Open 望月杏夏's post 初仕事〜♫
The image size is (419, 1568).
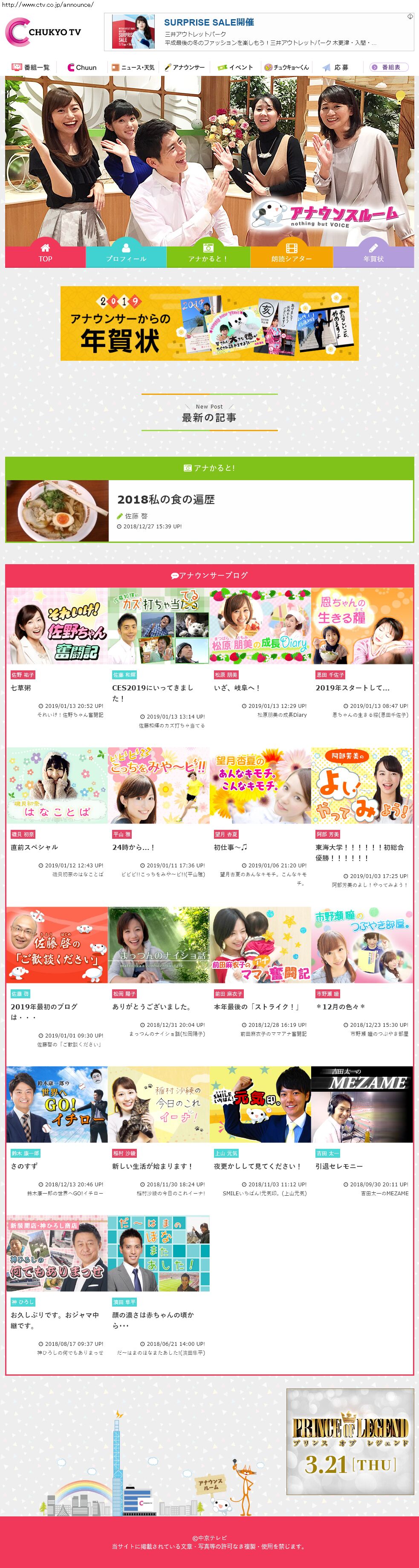pos(230,847)
